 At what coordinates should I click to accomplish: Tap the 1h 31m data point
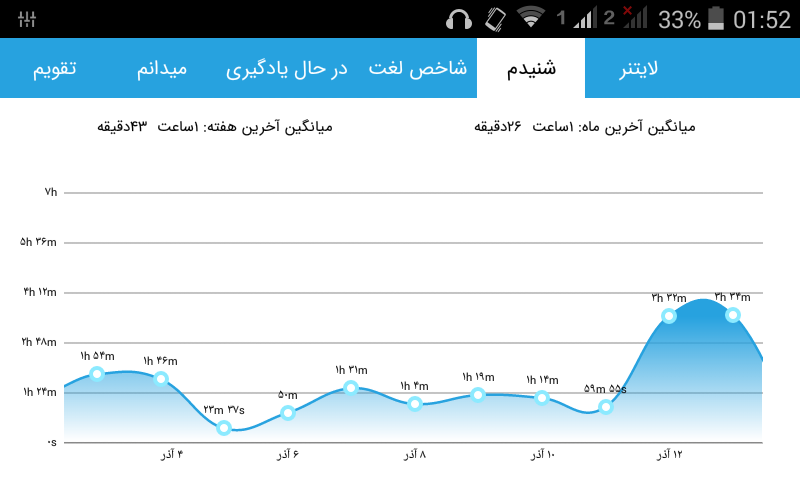(351, 388)
